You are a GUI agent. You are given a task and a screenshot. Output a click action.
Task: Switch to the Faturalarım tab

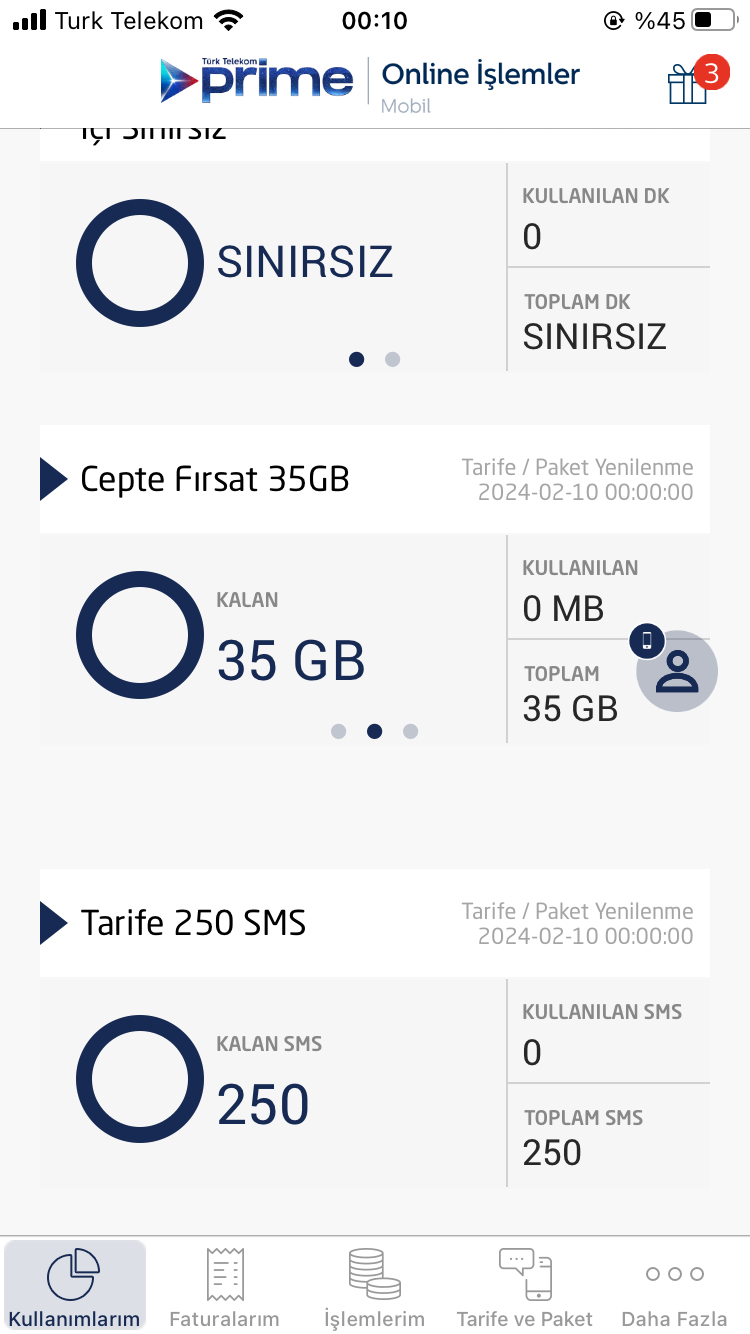[224, 1286]
